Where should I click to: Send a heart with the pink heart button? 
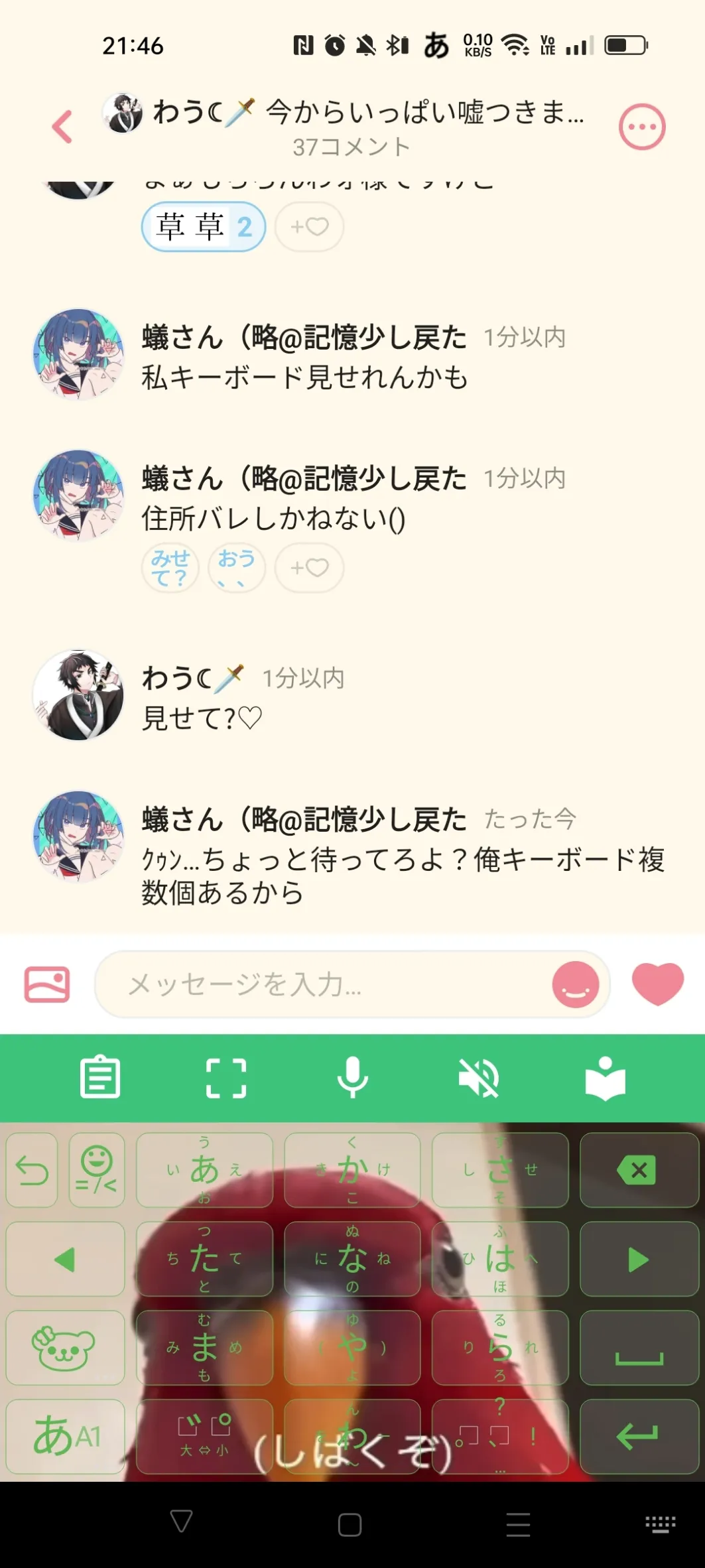[x=657, y=983]
